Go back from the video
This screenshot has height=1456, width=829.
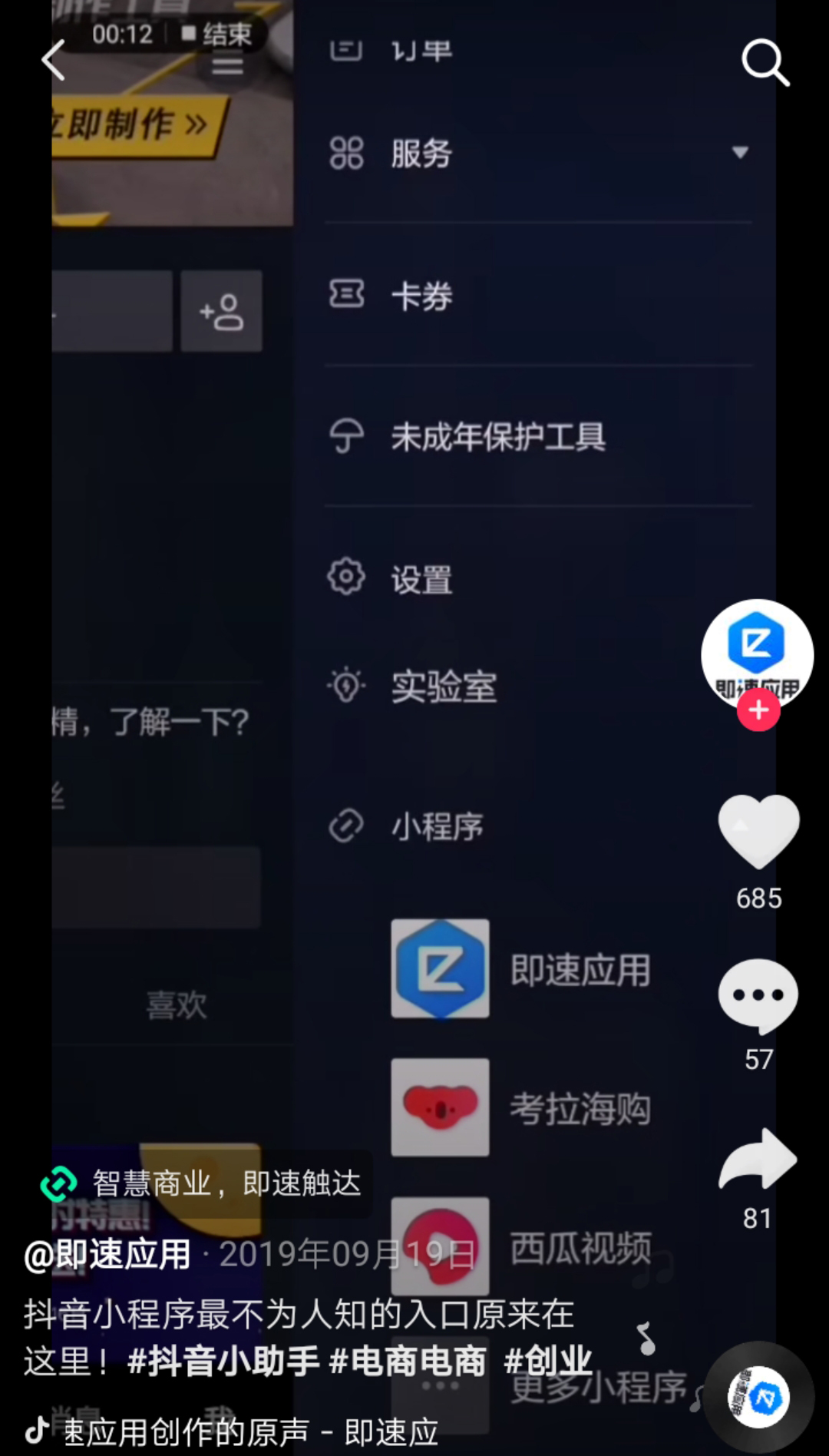click(x=52, y=61)
